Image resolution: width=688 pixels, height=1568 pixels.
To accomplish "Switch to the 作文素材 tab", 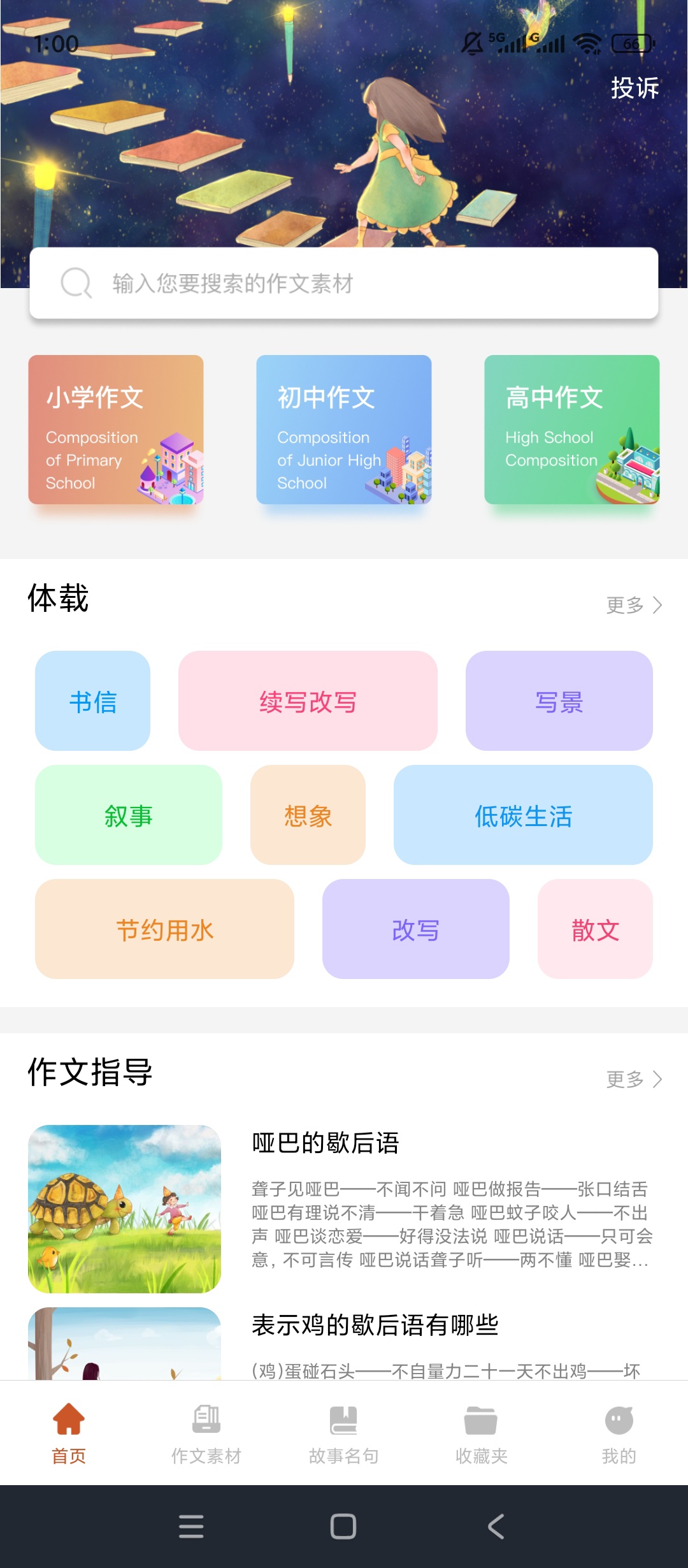I will pyautogui.click(x=206, y=1434).
